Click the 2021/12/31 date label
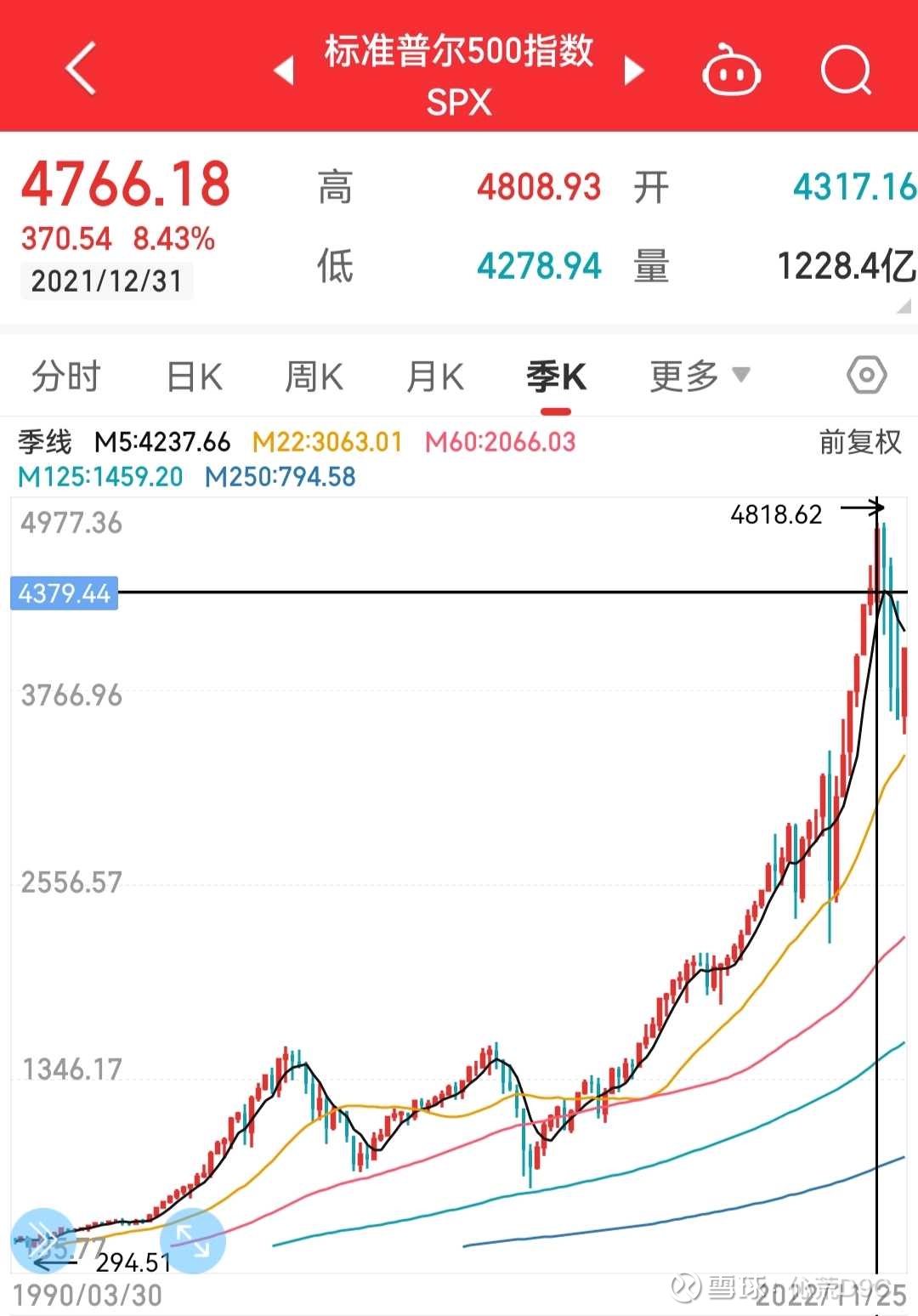This screenshot has height=1316, width=918. point(105,281)
